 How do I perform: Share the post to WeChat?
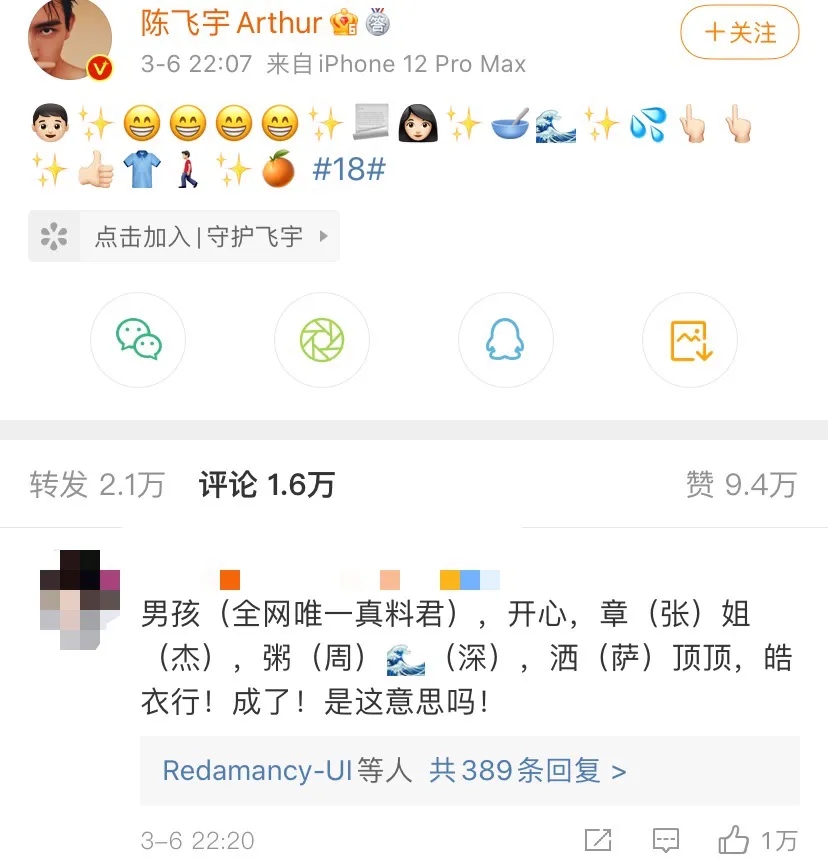[138, 340]
